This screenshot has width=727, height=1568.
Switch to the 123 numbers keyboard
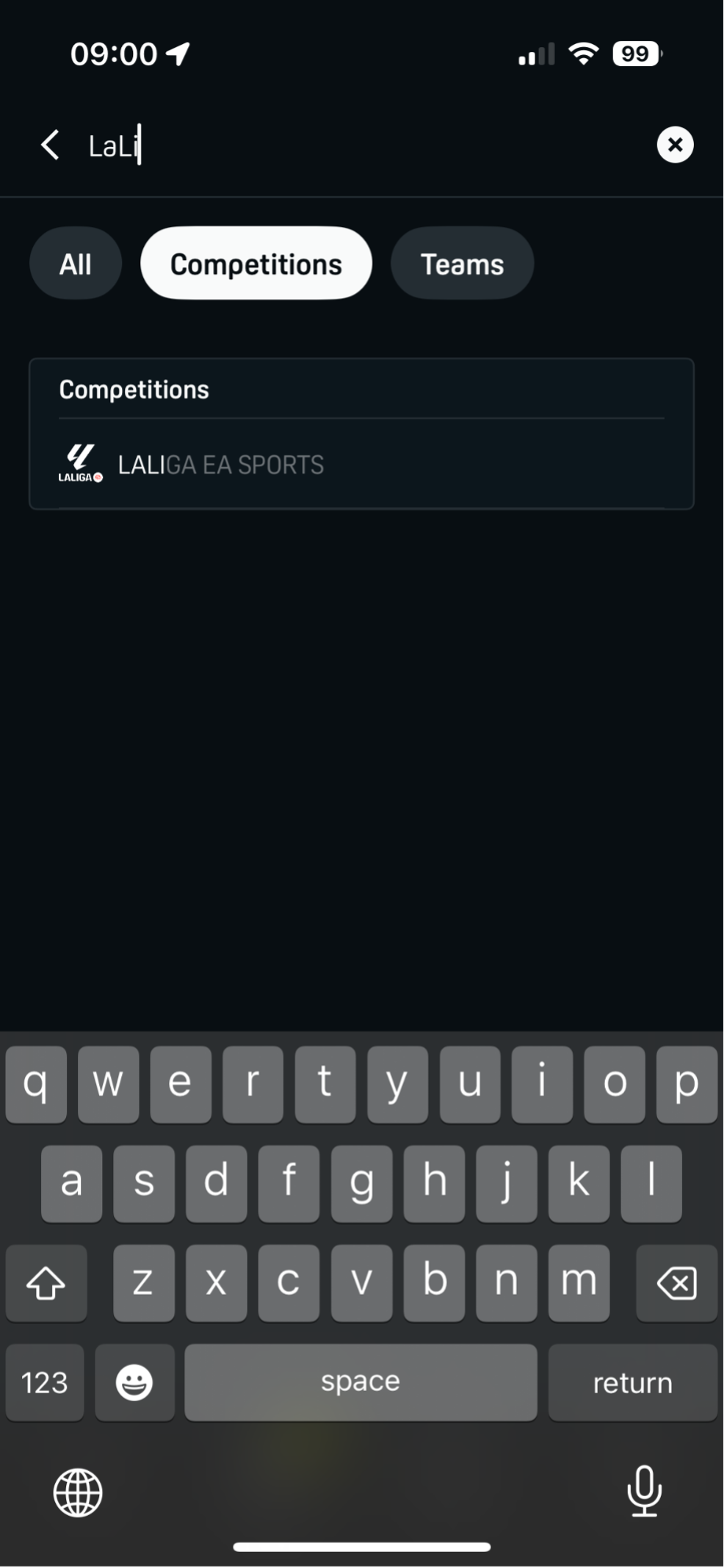[x=44, y=1383]
